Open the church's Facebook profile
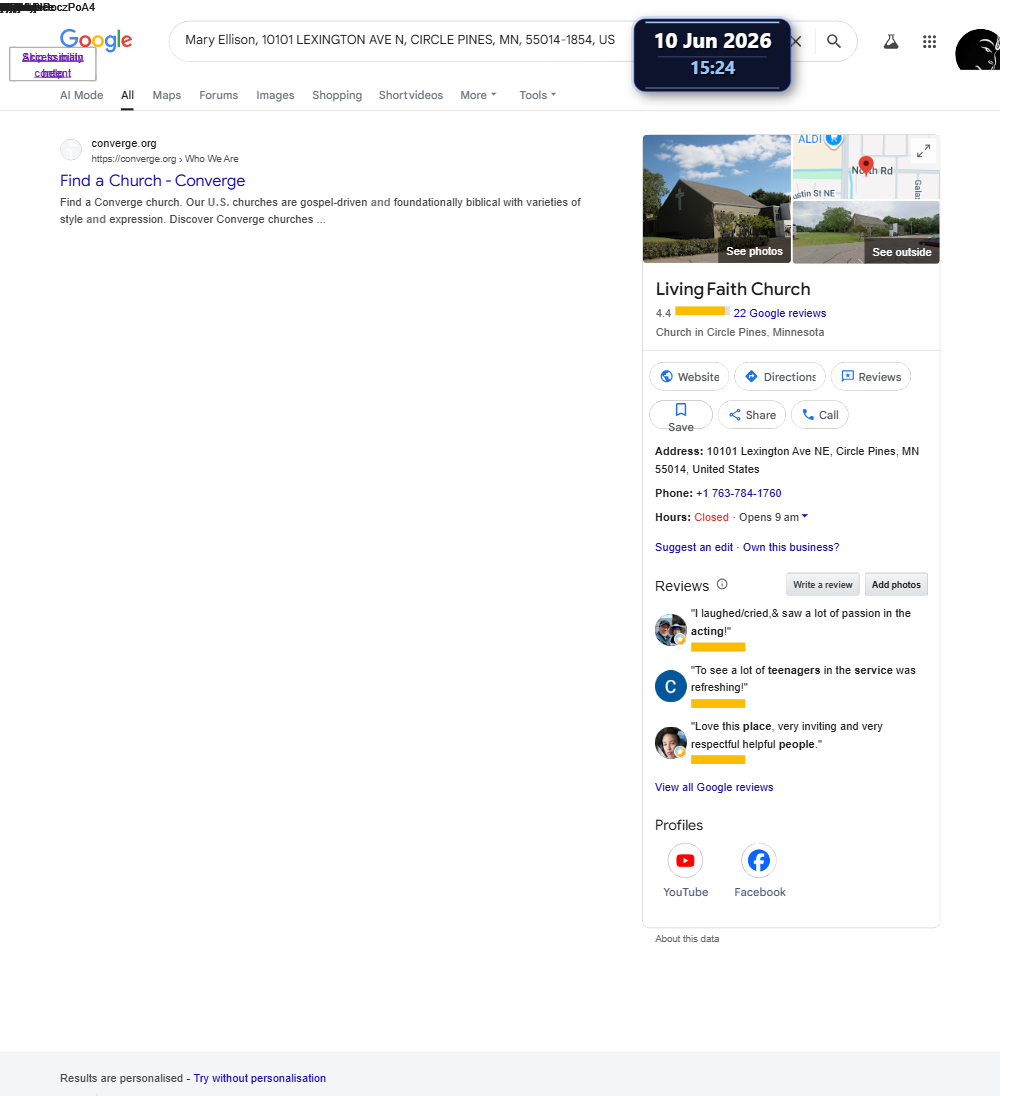Image resolution: width=1012 pixels, height=1096 pixels. tap(759, 872)
